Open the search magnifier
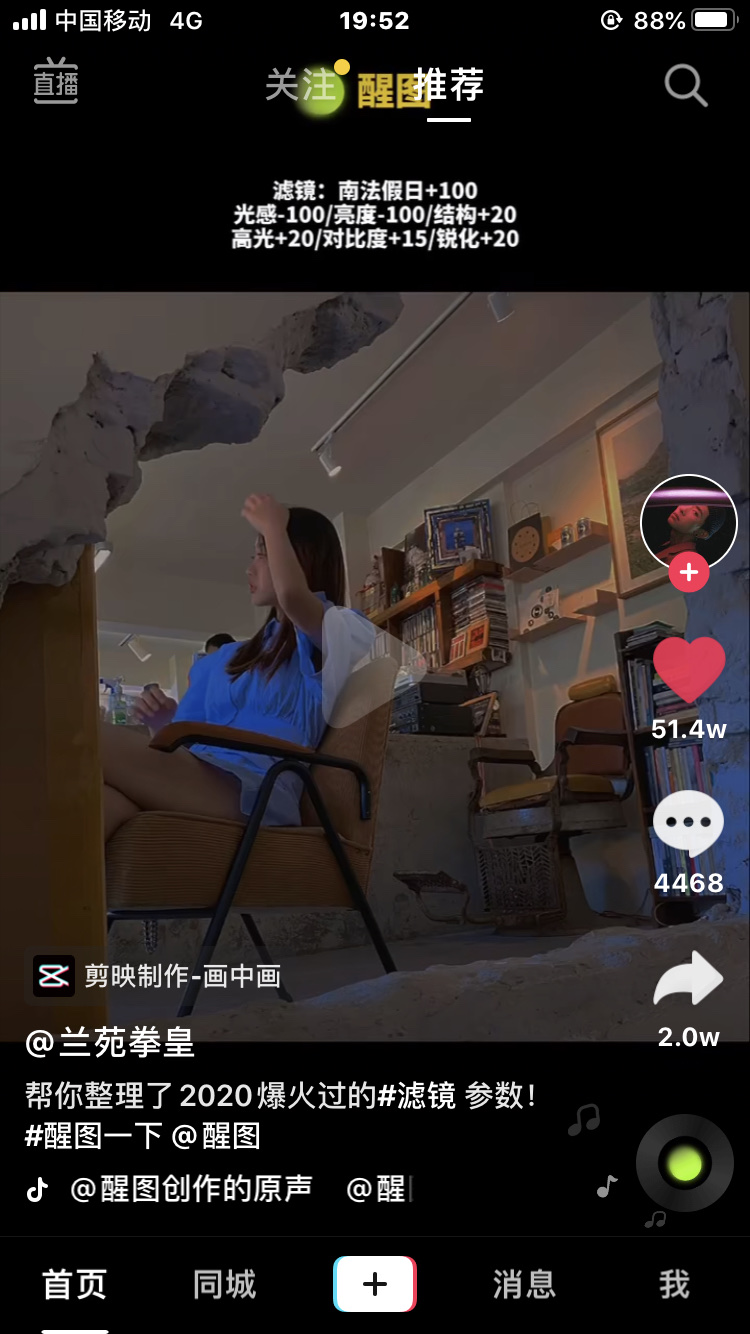Viewport: 750px width, 1334px height. (x=686, y=86)
